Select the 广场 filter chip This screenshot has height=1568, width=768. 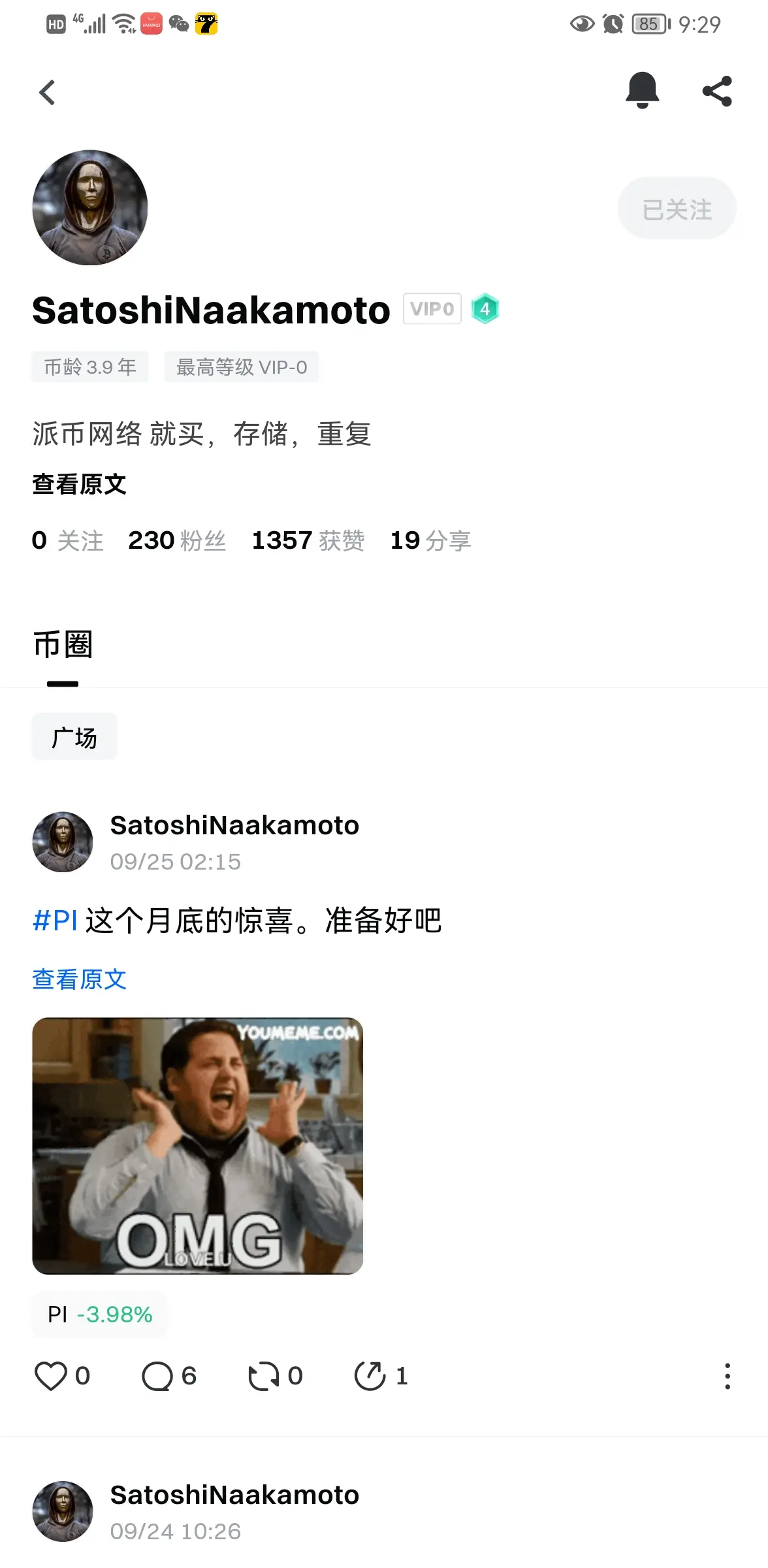74,736
